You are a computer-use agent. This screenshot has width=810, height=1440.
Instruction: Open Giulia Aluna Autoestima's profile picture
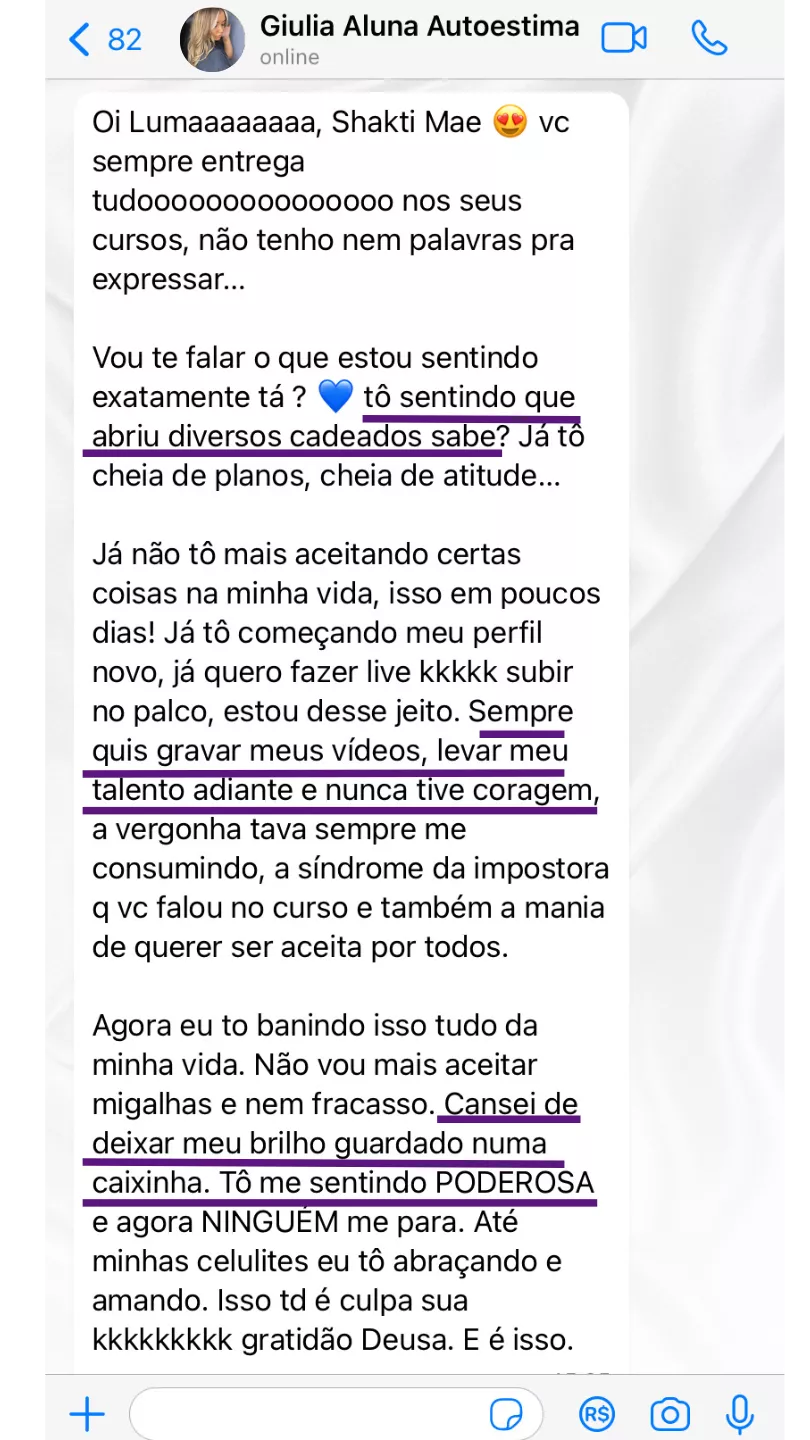click(x=212, y=40)
